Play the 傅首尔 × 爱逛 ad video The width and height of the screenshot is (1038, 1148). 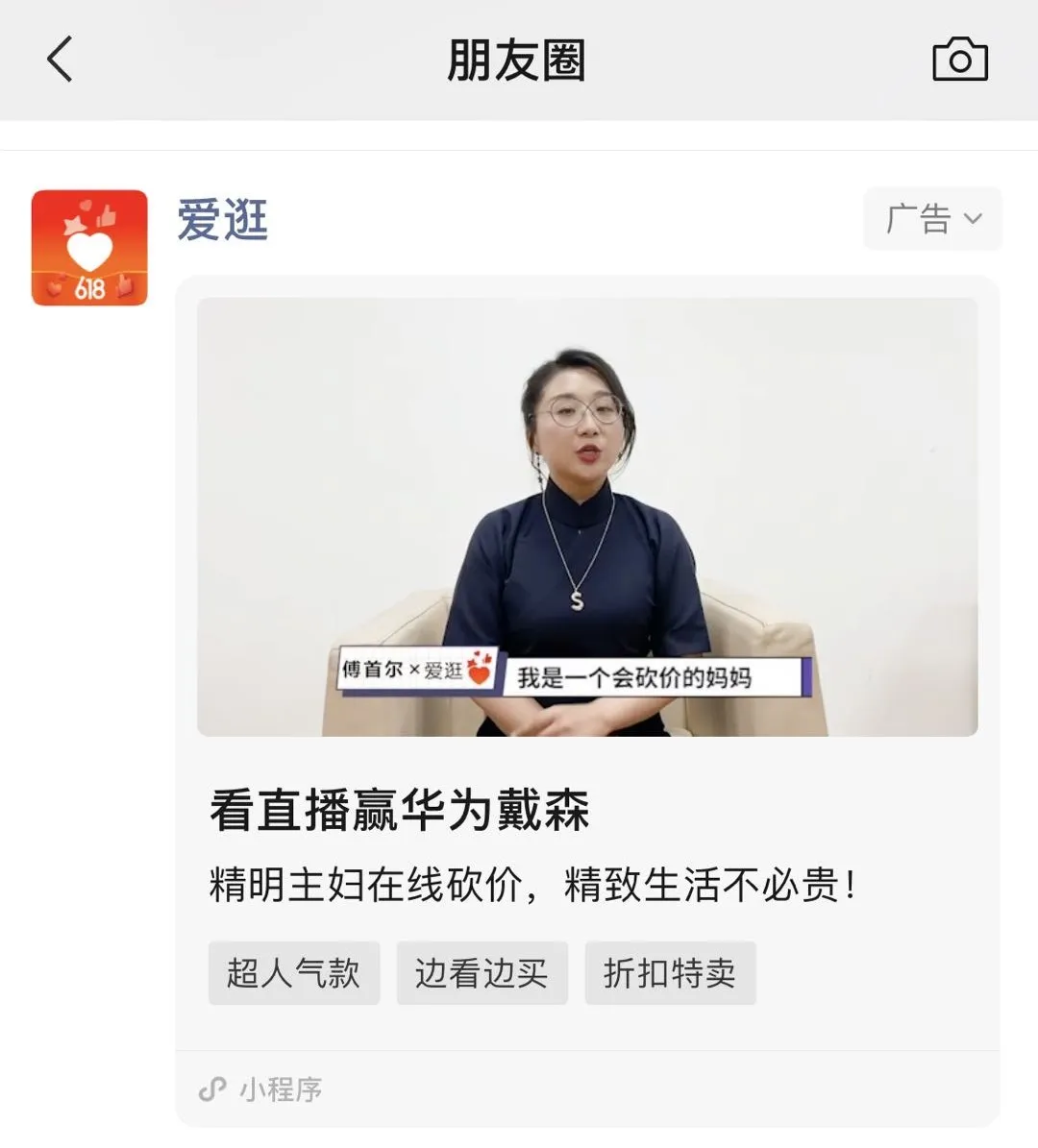pos(587,517)
